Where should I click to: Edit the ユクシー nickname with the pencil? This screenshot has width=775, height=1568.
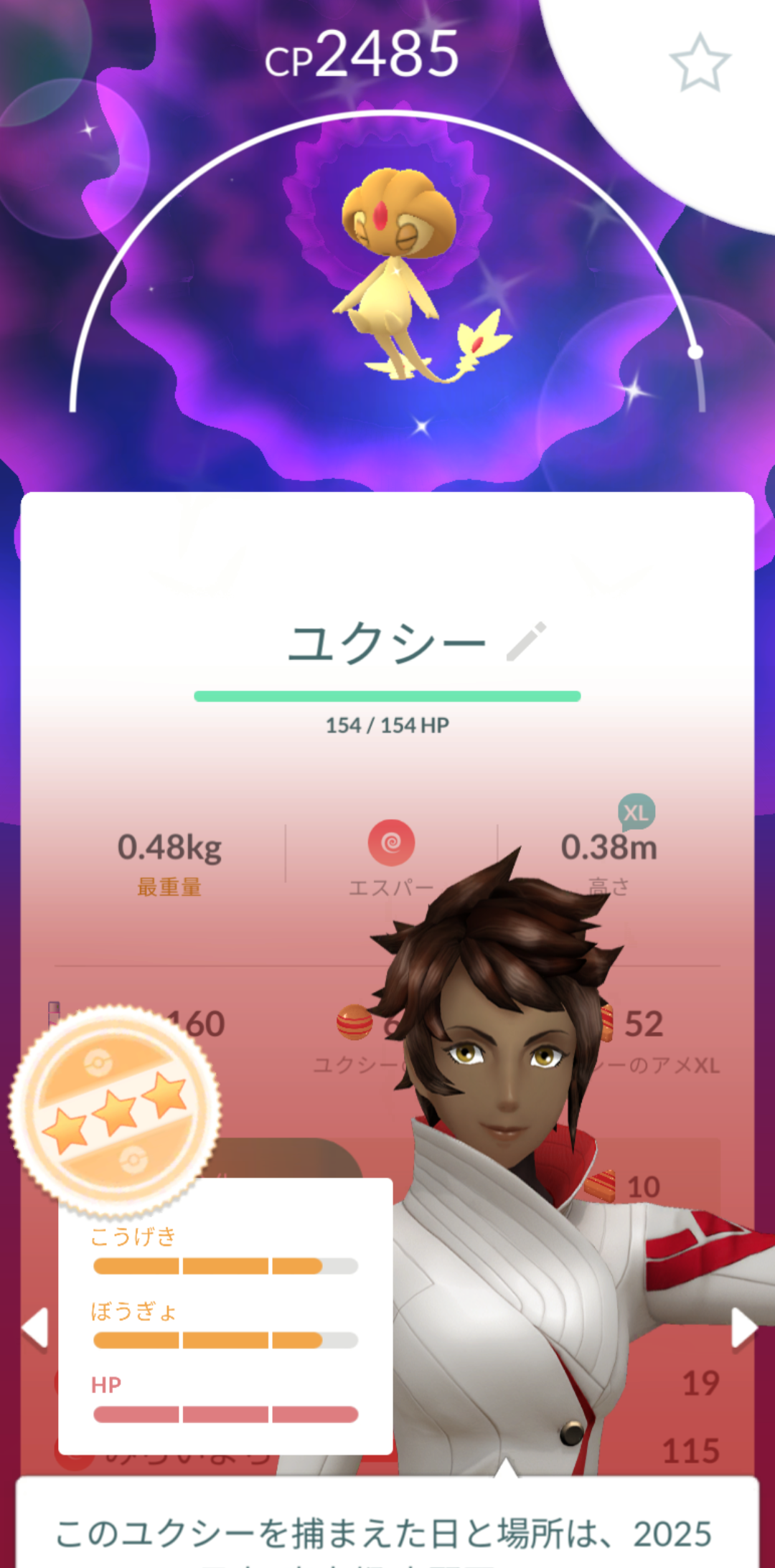click(526, 641)
